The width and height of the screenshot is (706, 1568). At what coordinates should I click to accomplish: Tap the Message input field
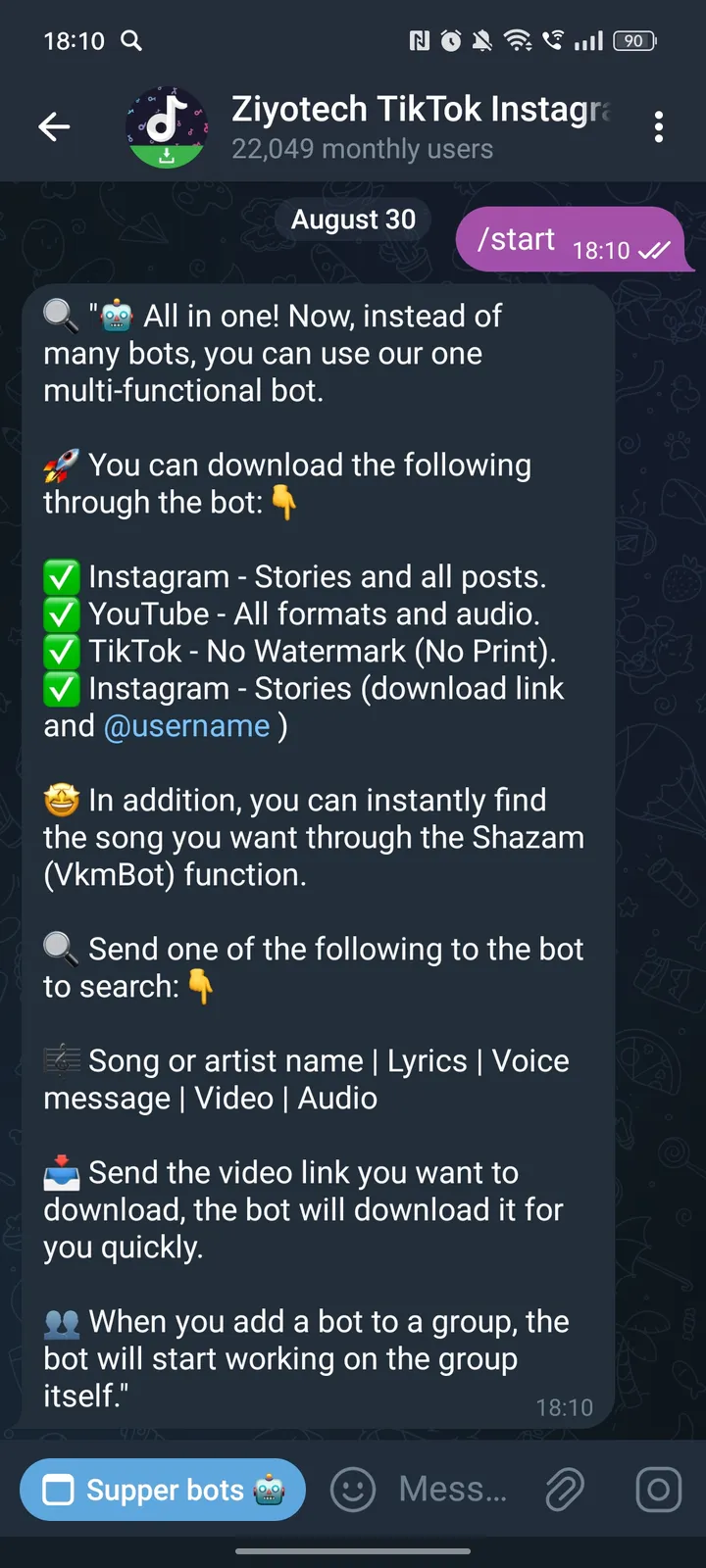click(x=451, y=1490)
